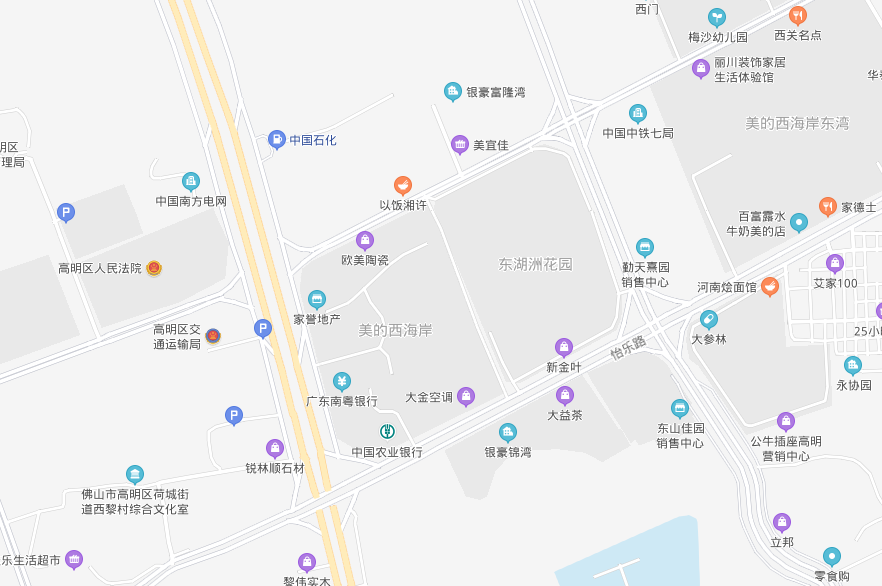Select the 梅沙幼儿园 kindergarten marker
Viewport: 882px width, 586px height.
pos(717,17)
